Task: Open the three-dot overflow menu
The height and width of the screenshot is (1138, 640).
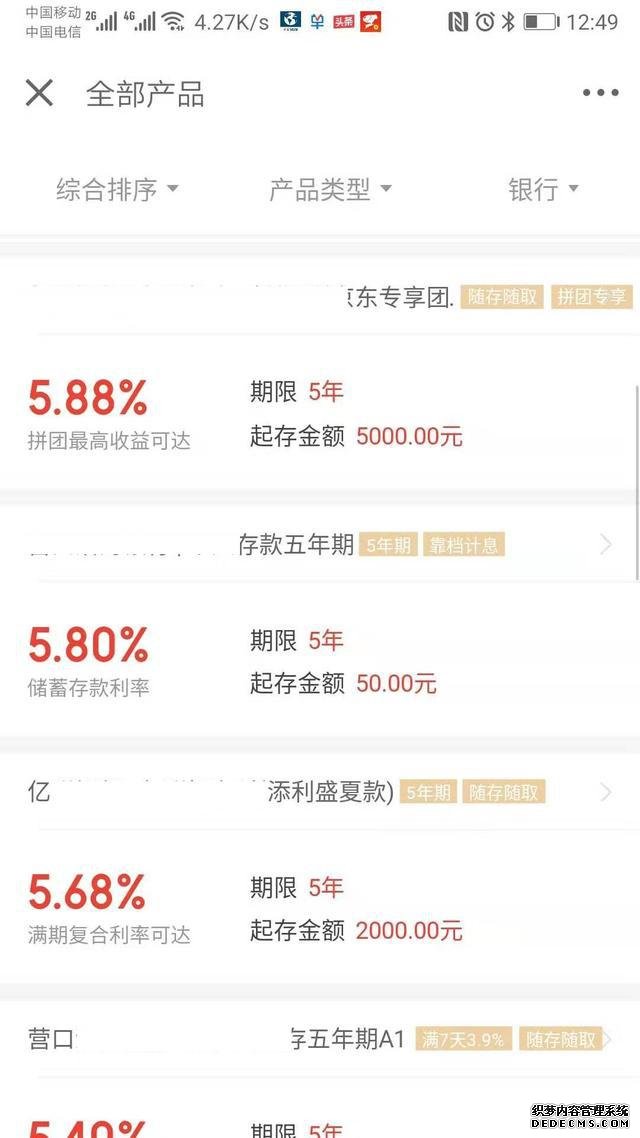Action: click(x=600, y=93)
